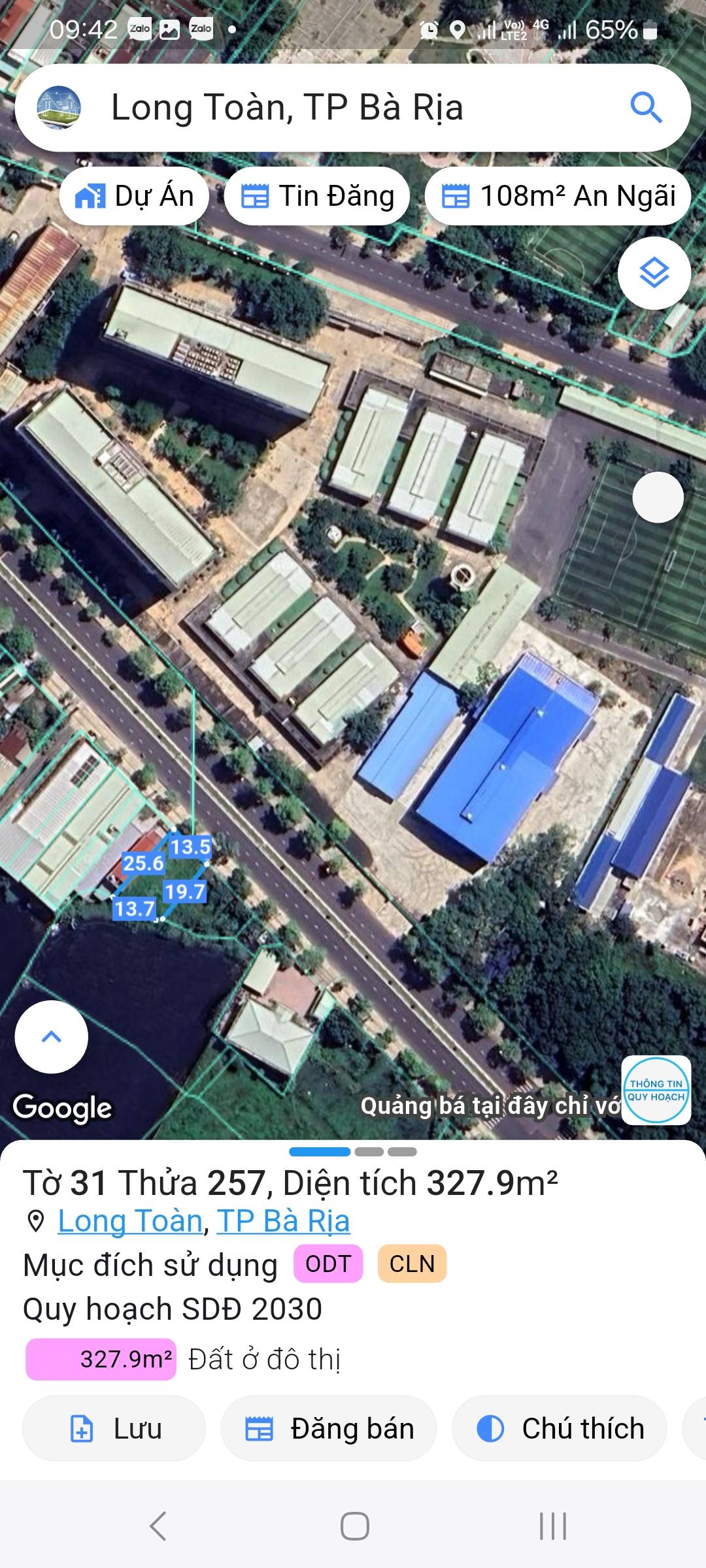
Task: Show the Chú thích legend
Action: point(560,1429)
